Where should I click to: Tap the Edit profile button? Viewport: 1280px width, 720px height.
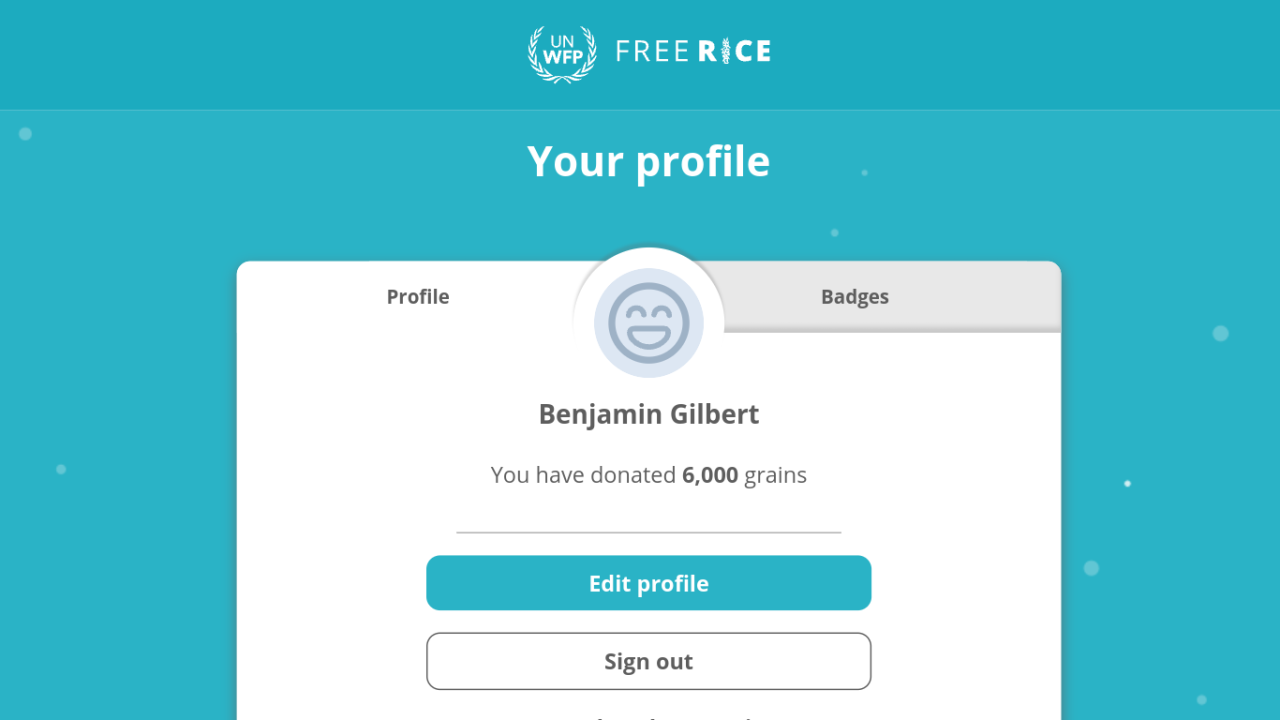click(648, 583)
